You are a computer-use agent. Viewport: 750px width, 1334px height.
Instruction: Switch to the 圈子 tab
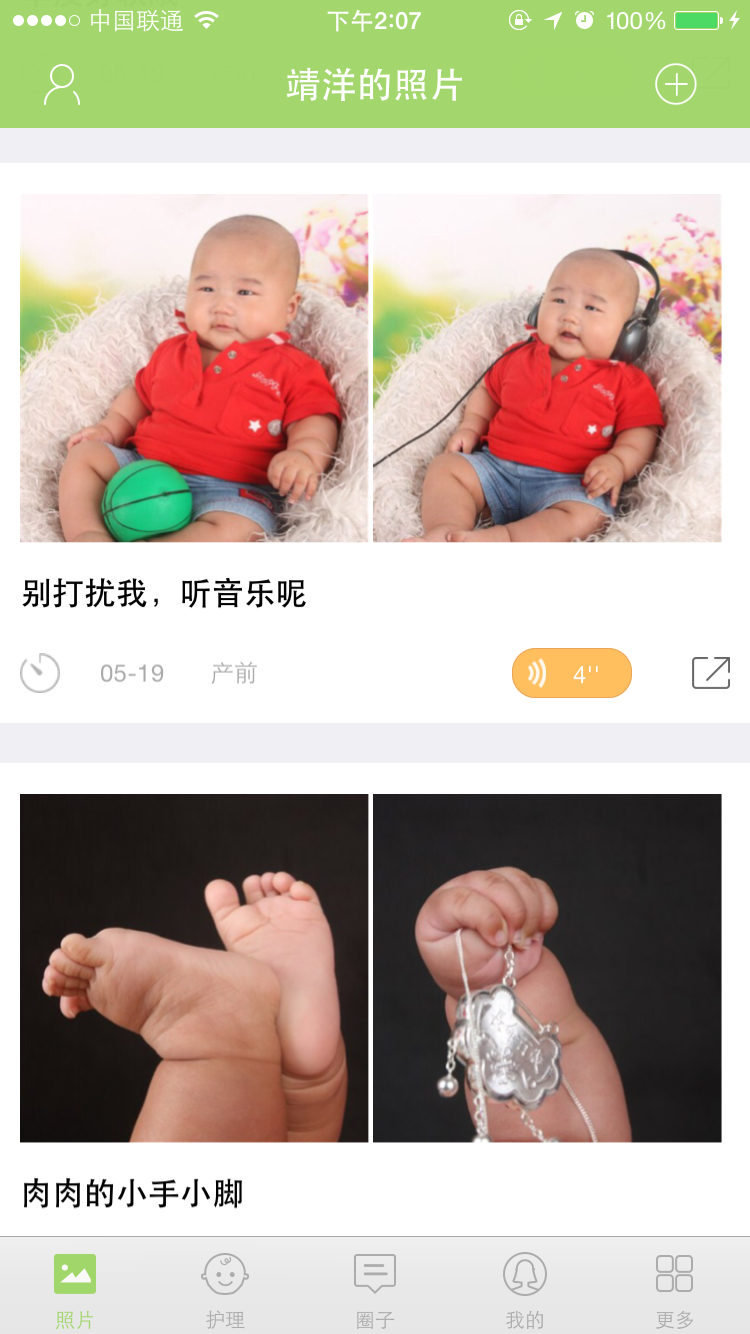click(375, 1290)
